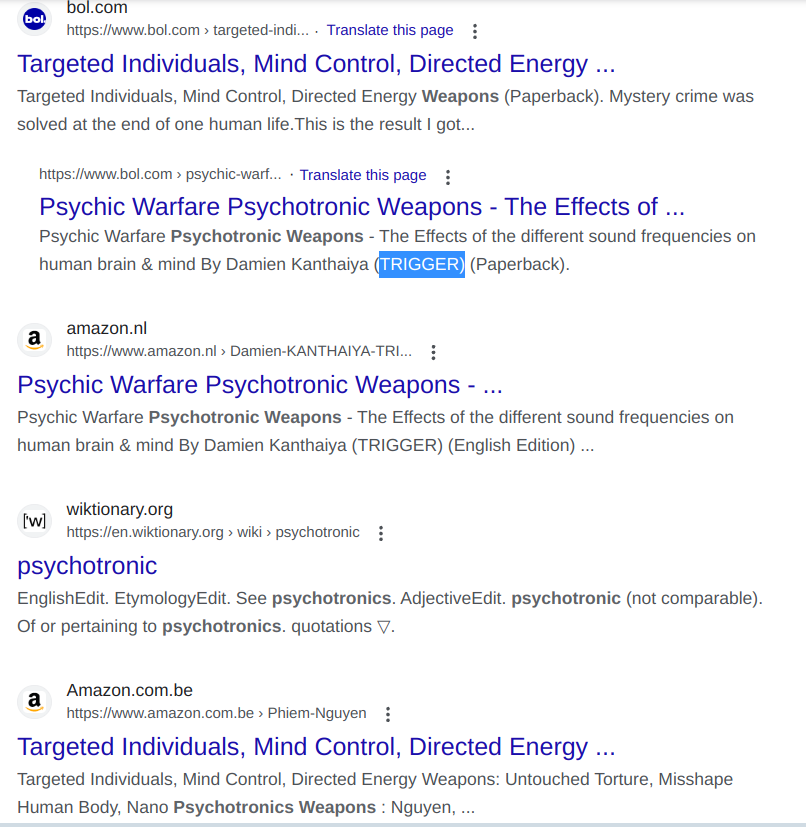Open options for bol.com targeted-indi result
806x827 pixels.
[475, 31]
